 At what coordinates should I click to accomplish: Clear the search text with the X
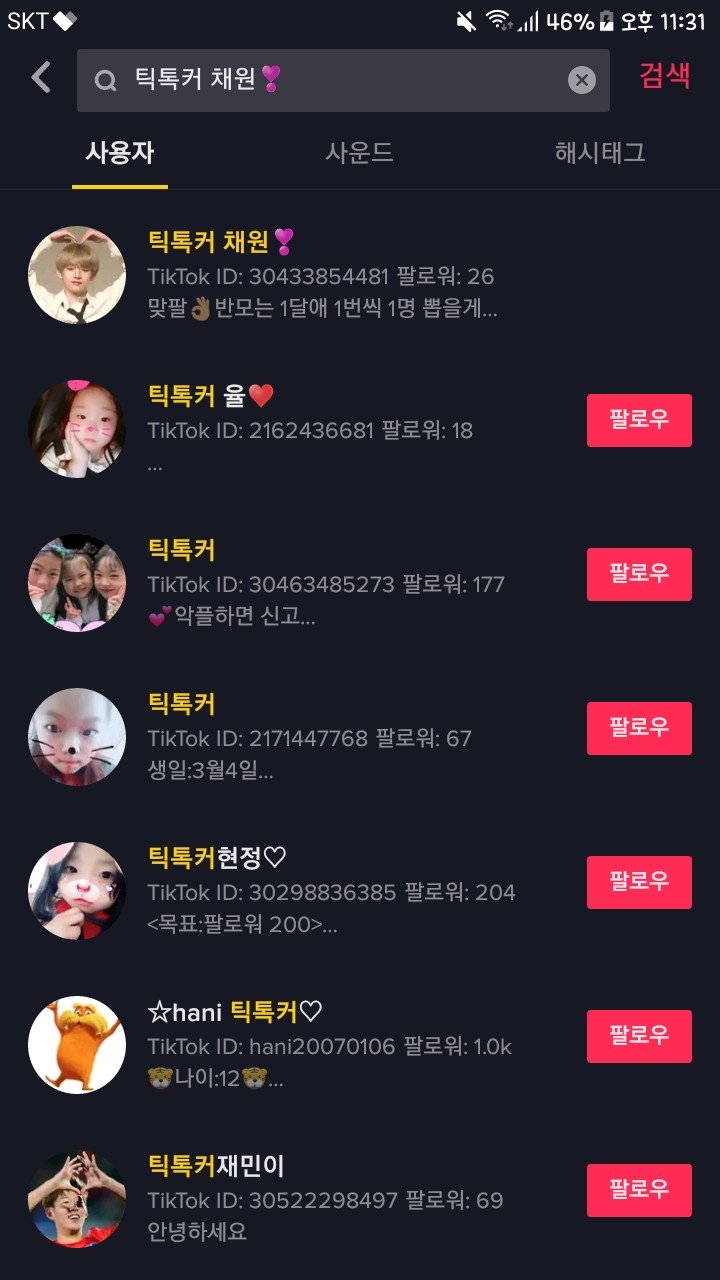coord(582,80)
